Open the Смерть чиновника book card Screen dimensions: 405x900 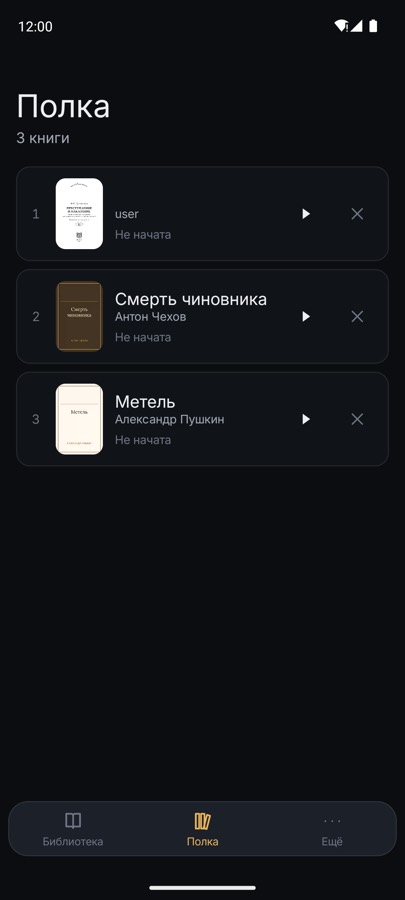tap(202, 316)
